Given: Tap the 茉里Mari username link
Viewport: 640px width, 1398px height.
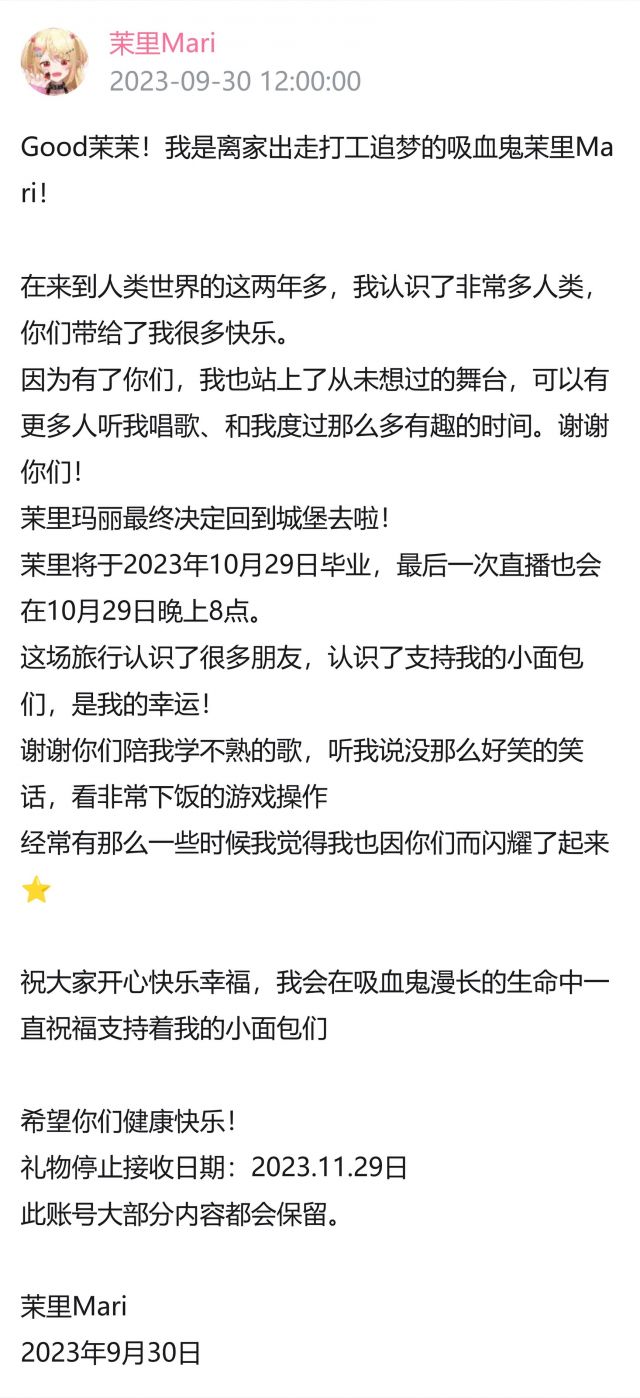Looking at the screenshot, I should [x=162, y=44].
